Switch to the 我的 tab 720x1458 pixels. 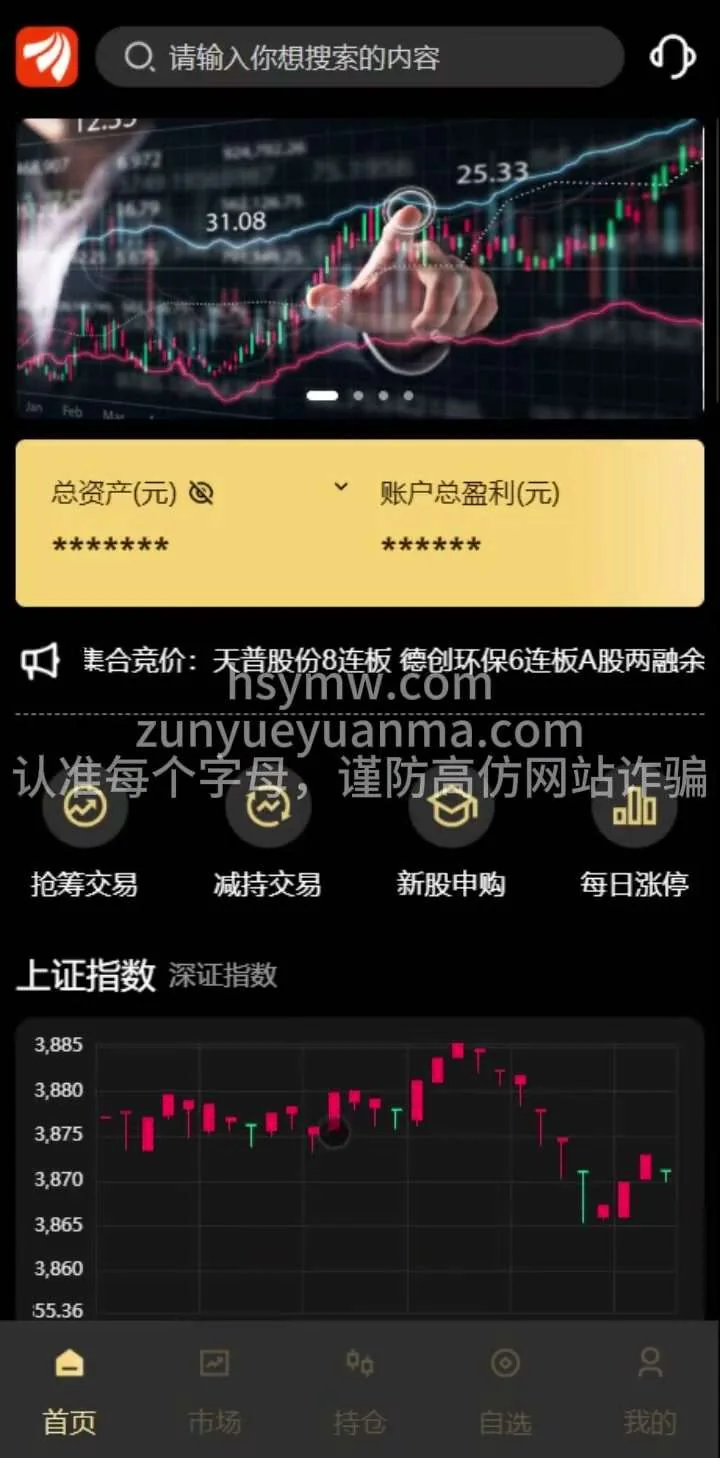(650, 1390)
